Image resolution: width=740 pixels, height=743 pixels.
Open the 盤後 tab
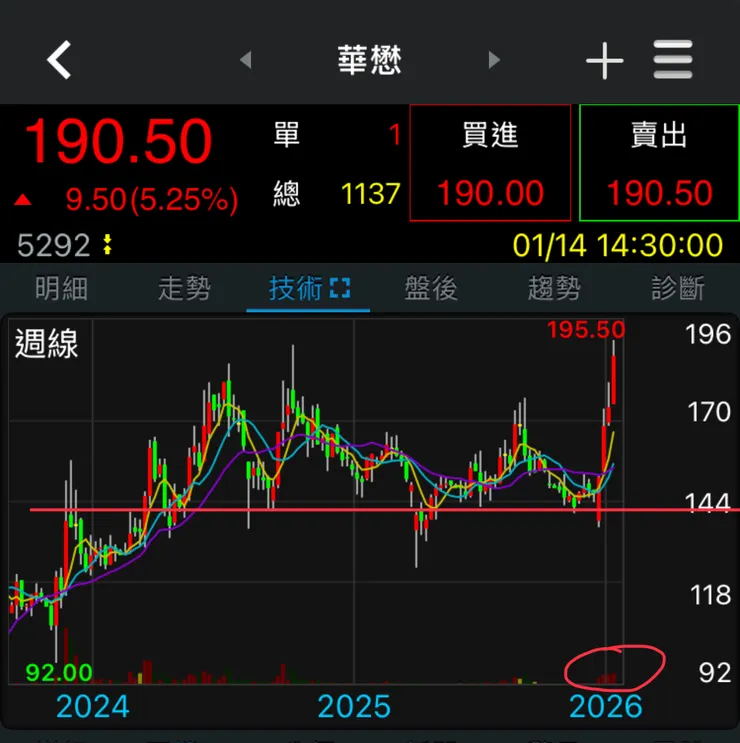(431, 289)
